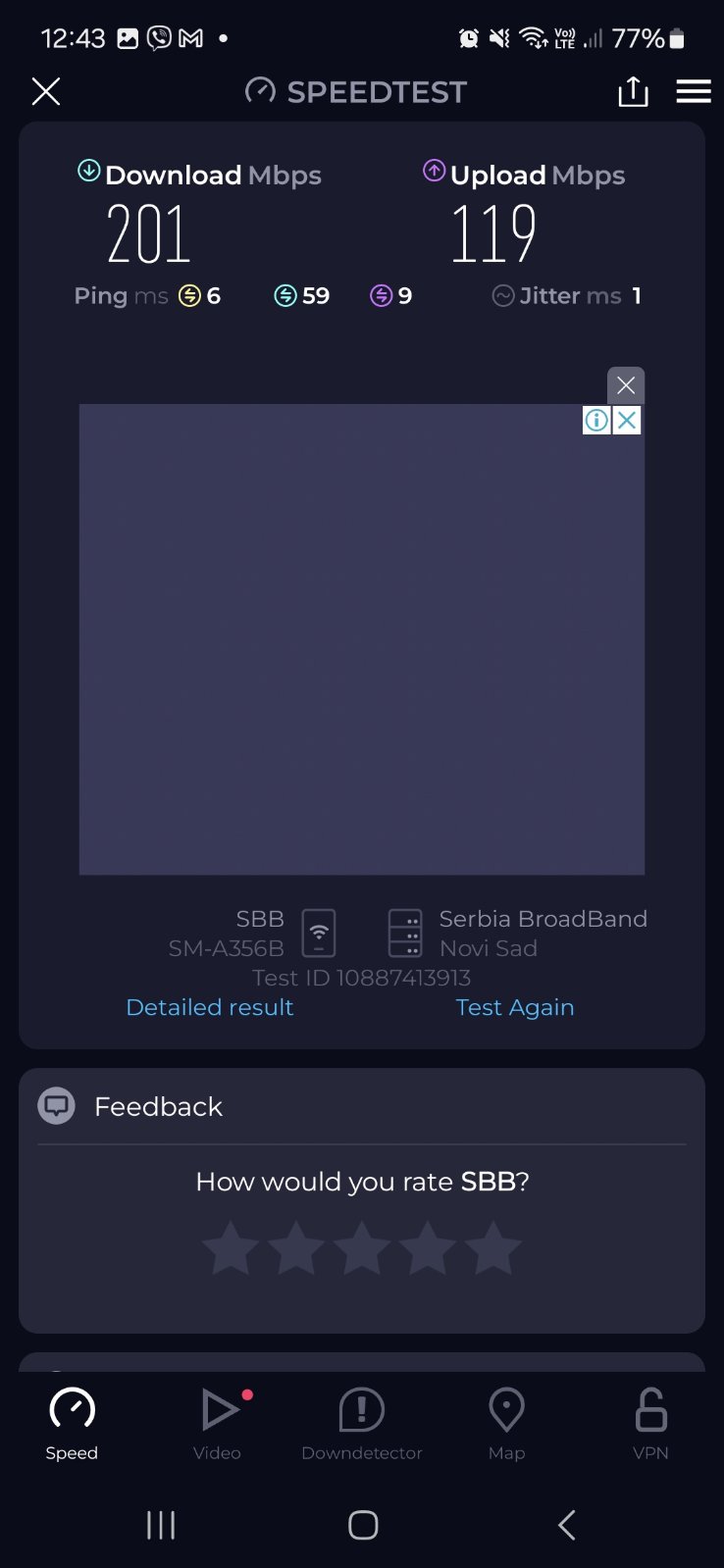Open the hamburger menu
Screen dimensions: 724x1568
coord(694,91)
